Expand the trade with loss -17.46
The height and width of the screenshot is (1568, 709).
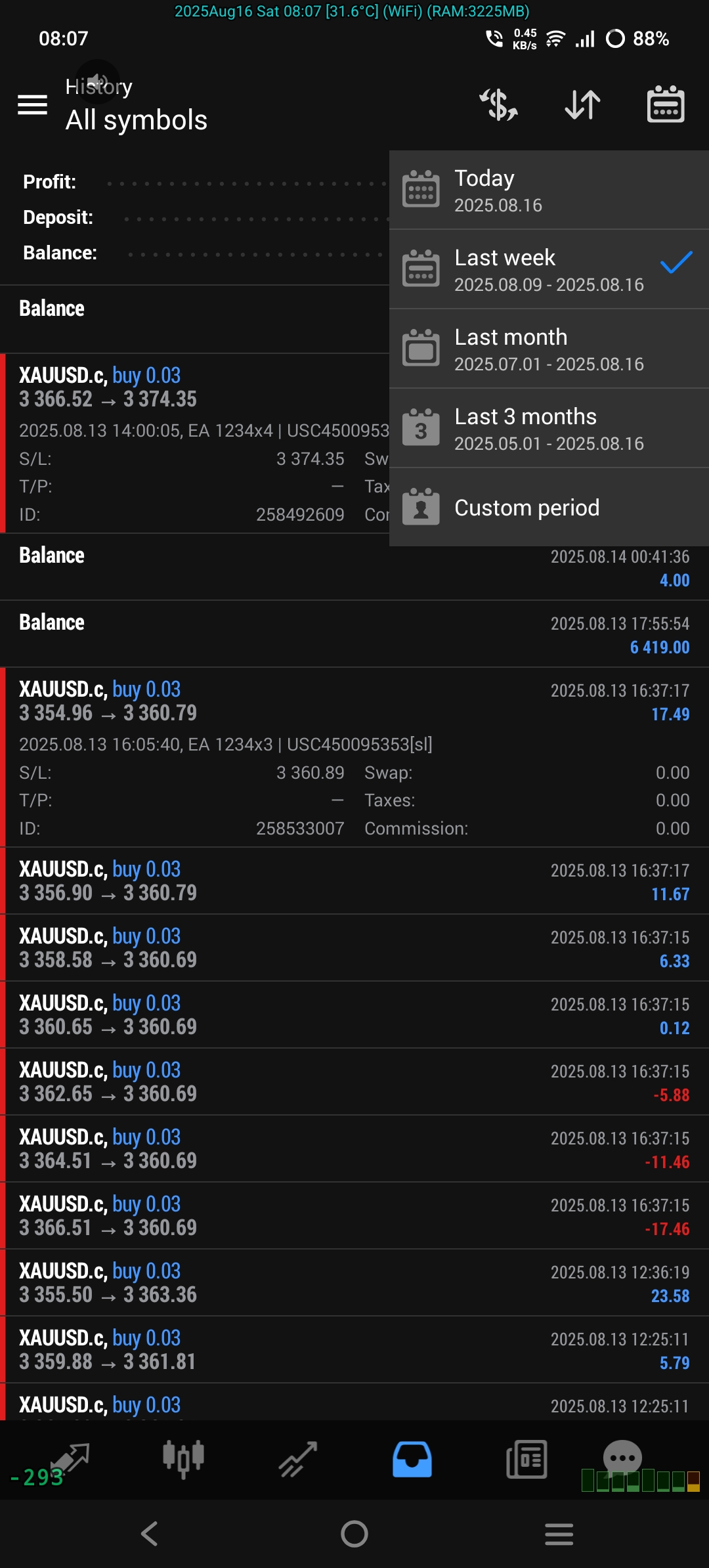click(x=354, y=1215)
